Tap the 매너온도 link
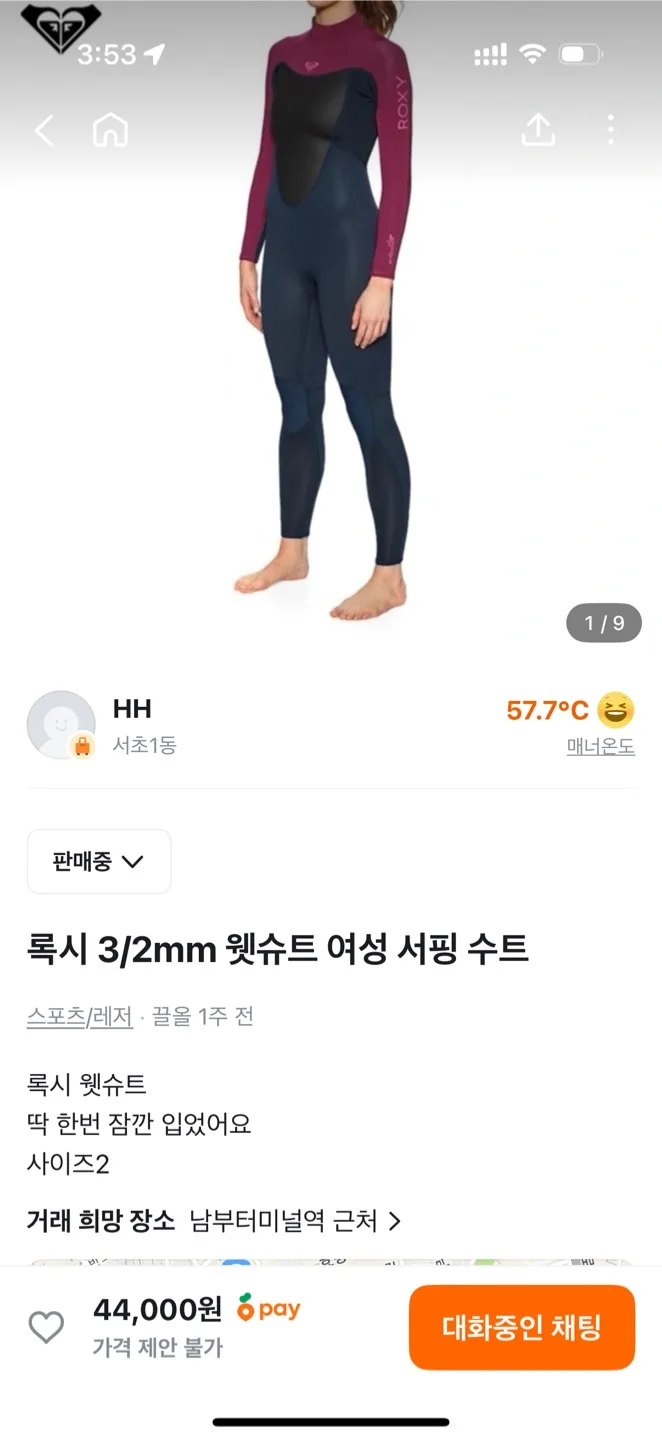The height and width of the screenshot is (1440, 662). coord(600,747)
